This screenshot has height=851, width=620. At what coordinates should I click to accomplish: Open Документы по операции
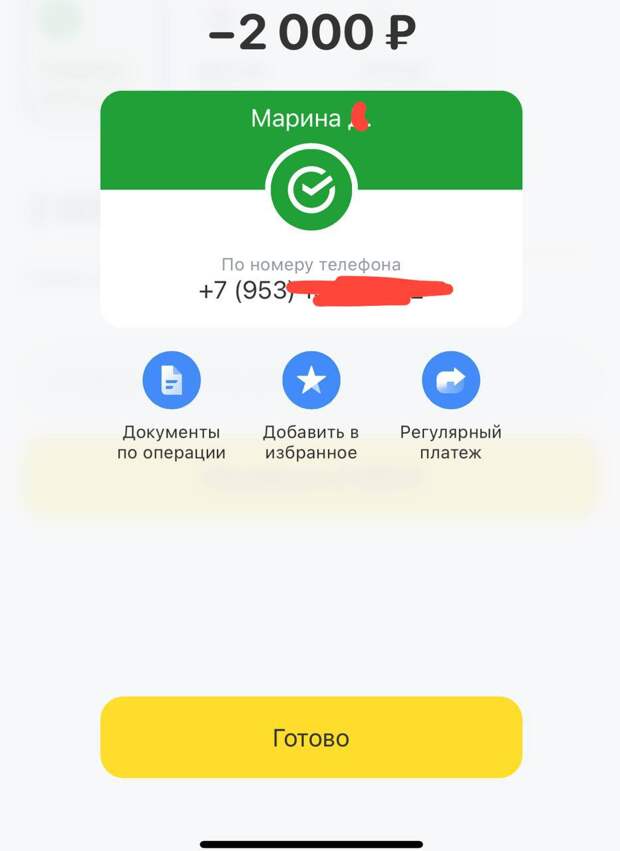[172, 381]
